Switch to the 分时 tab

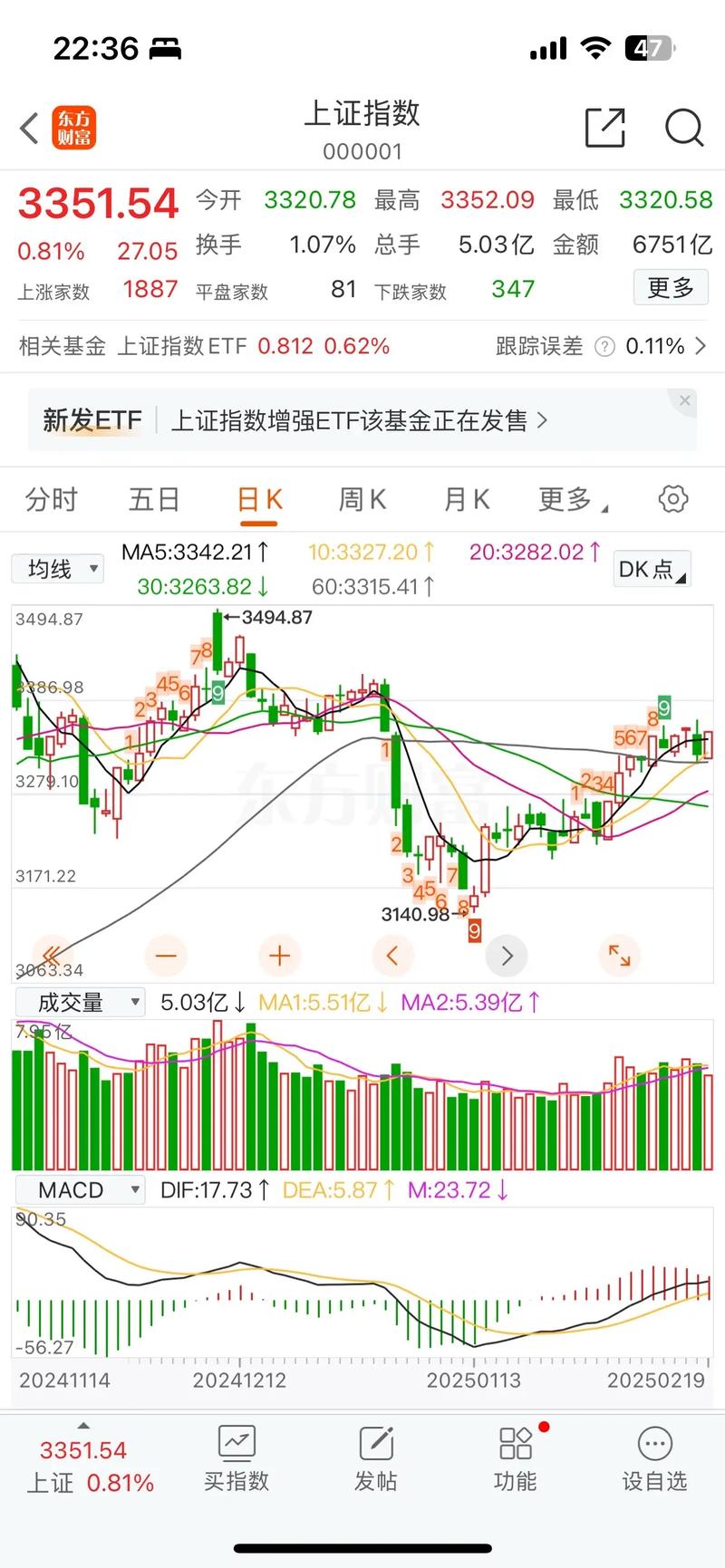(52, 499)
